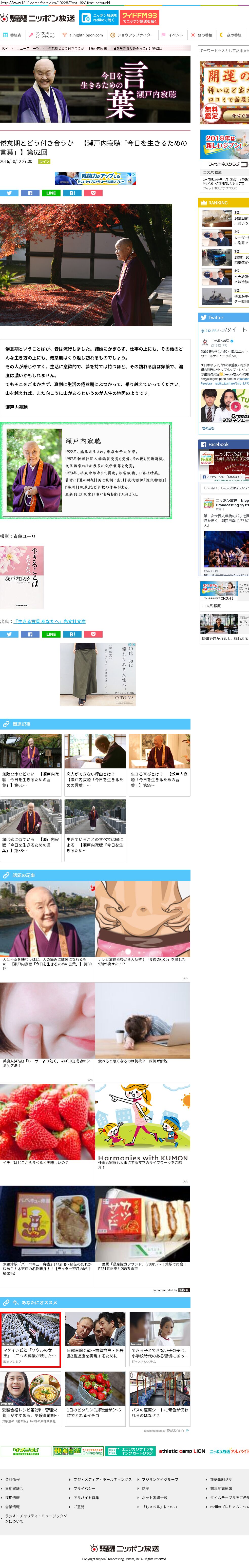Focus the keyword article search box
249x1568 pixels.
pyautogui.click(x=223, y=50)
